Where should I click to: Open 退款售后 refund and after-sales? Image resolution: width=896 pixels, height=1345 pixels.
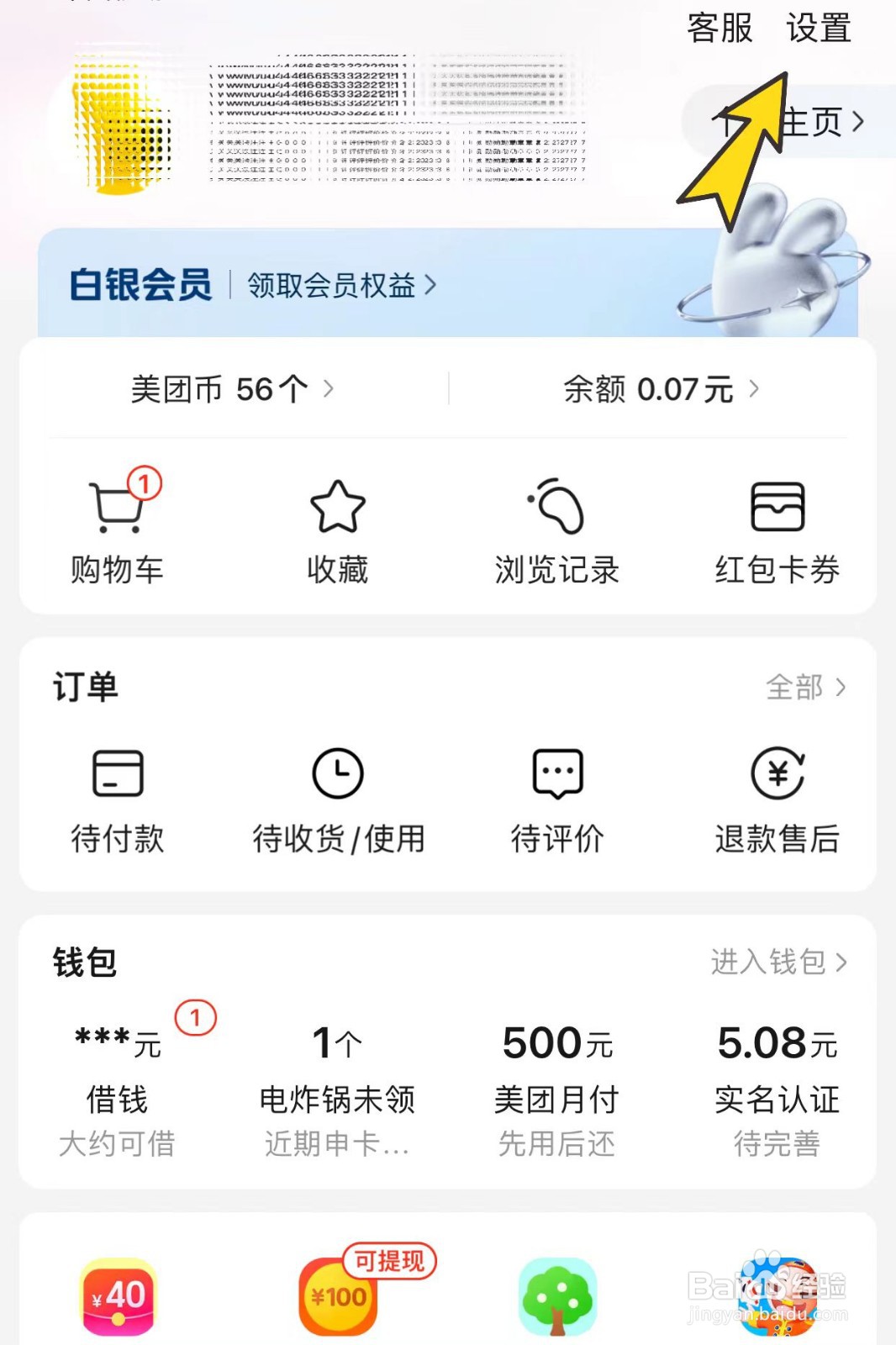pyautogui.click(x=777, y=794)
